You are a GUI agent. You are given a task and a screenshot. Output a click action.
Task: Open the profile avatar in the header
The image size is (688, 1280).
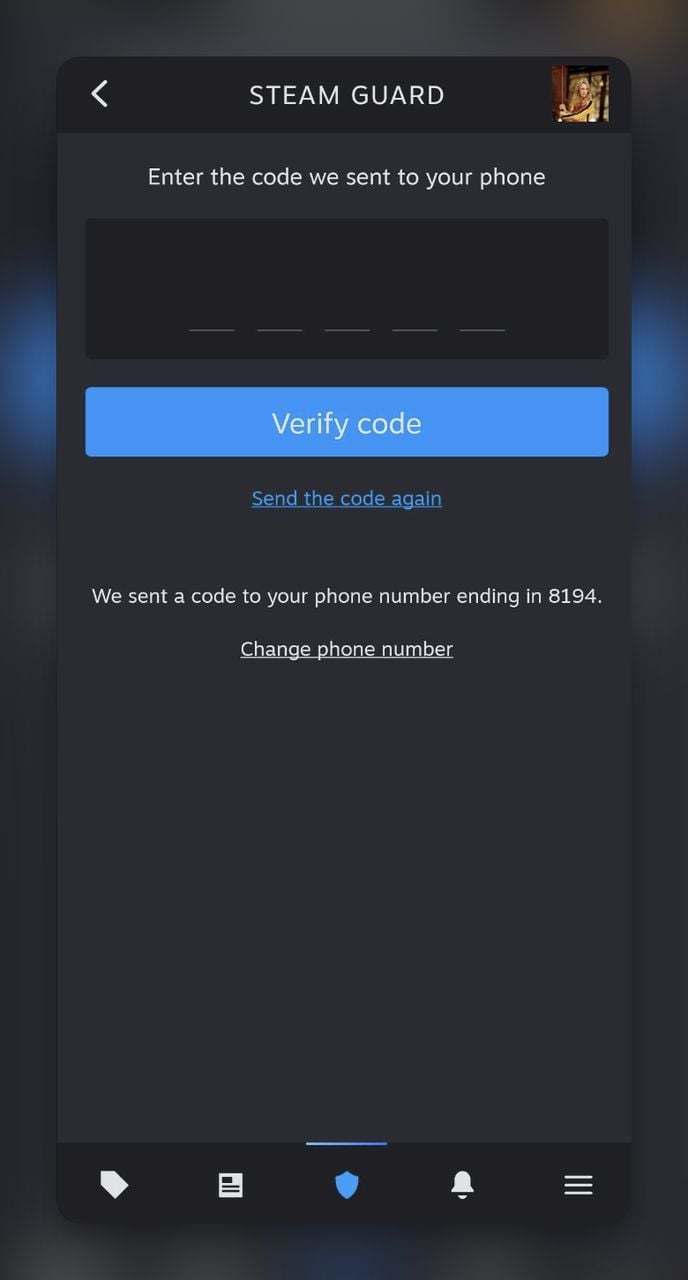point(580,94)
